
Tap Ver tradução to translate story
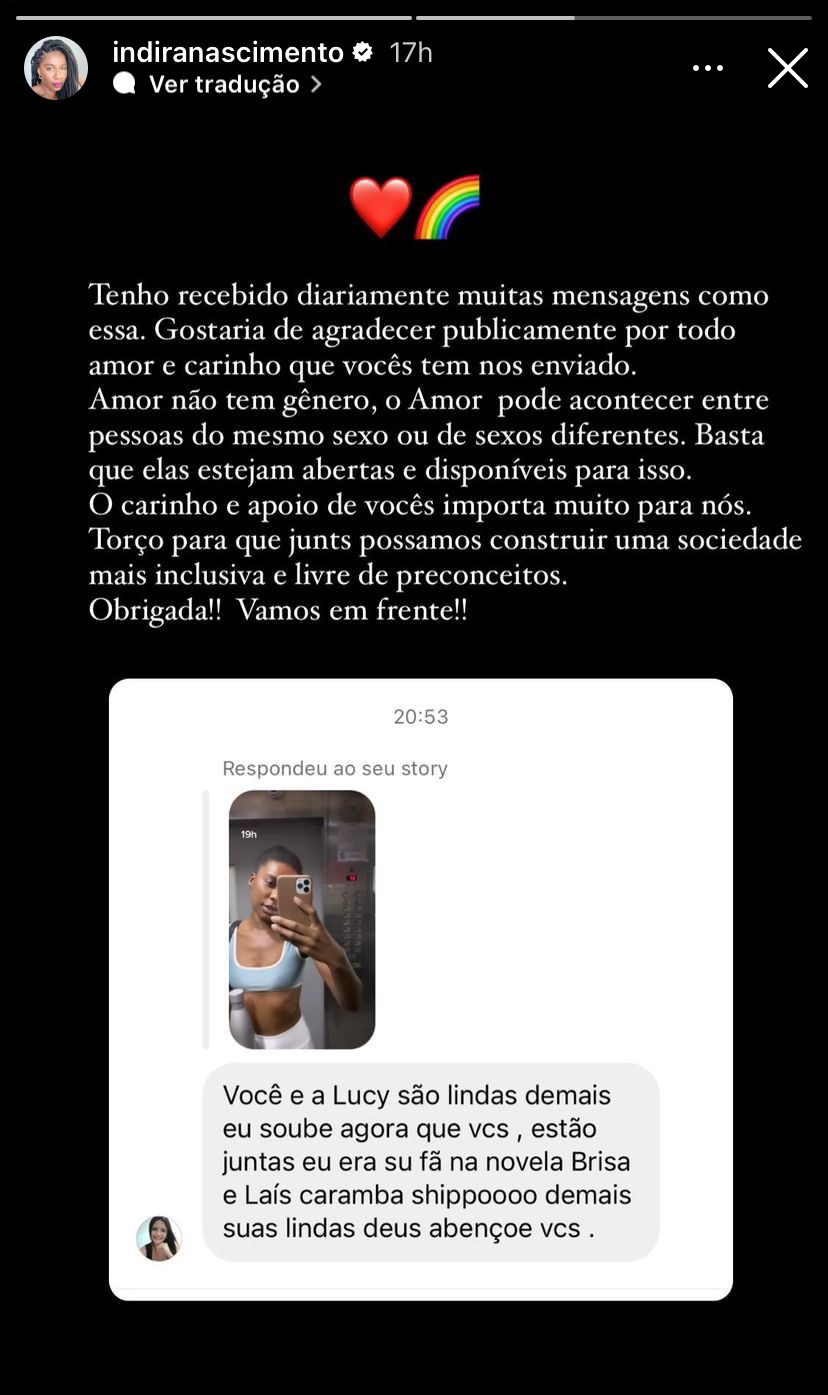click(223, 85)
